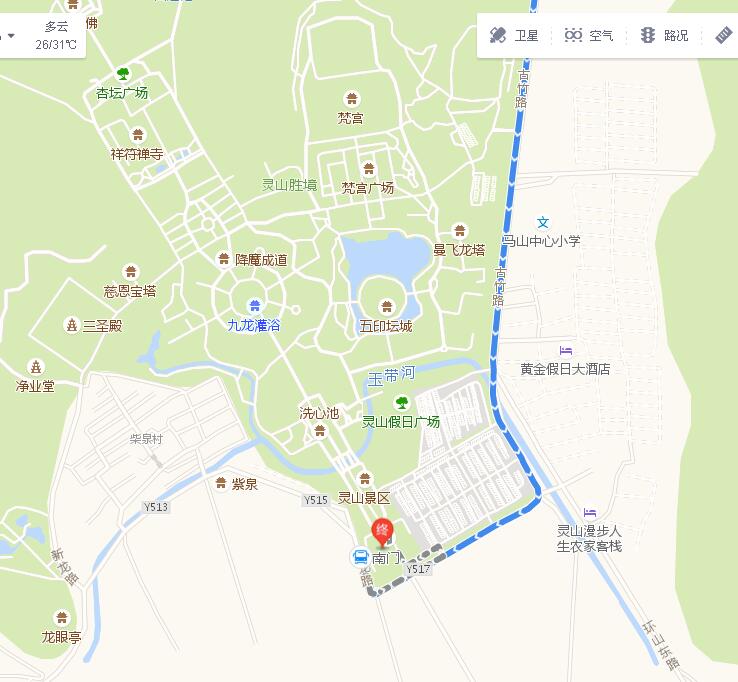The image size is (738, 682).
Task: Toggle the air quality (空气) layer
Action: 589,36
